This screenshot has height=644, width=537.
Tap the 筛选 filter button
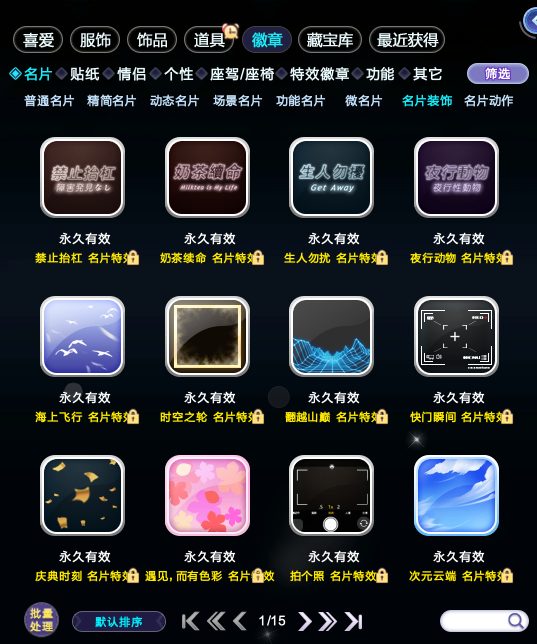(x=498, y=74)
